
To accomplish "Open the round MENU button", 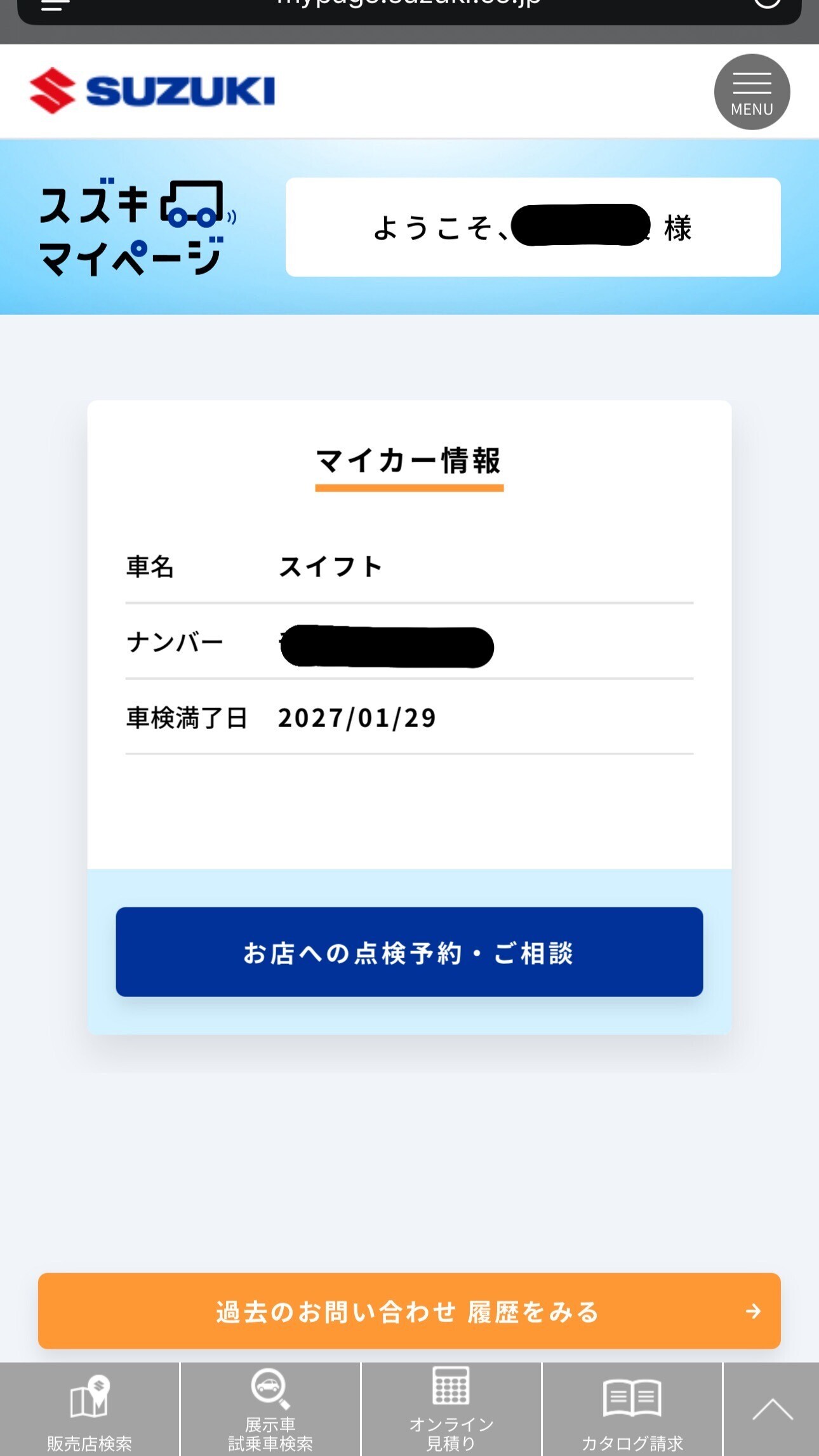I will [x=752, y=92].
